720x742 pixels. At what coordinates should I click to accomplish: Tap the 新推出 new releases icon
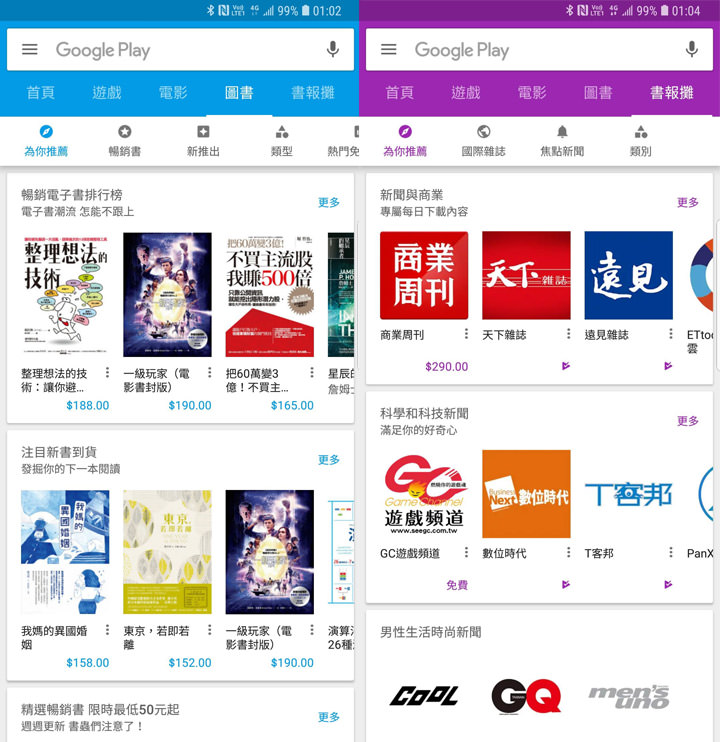tap(204, 133)
